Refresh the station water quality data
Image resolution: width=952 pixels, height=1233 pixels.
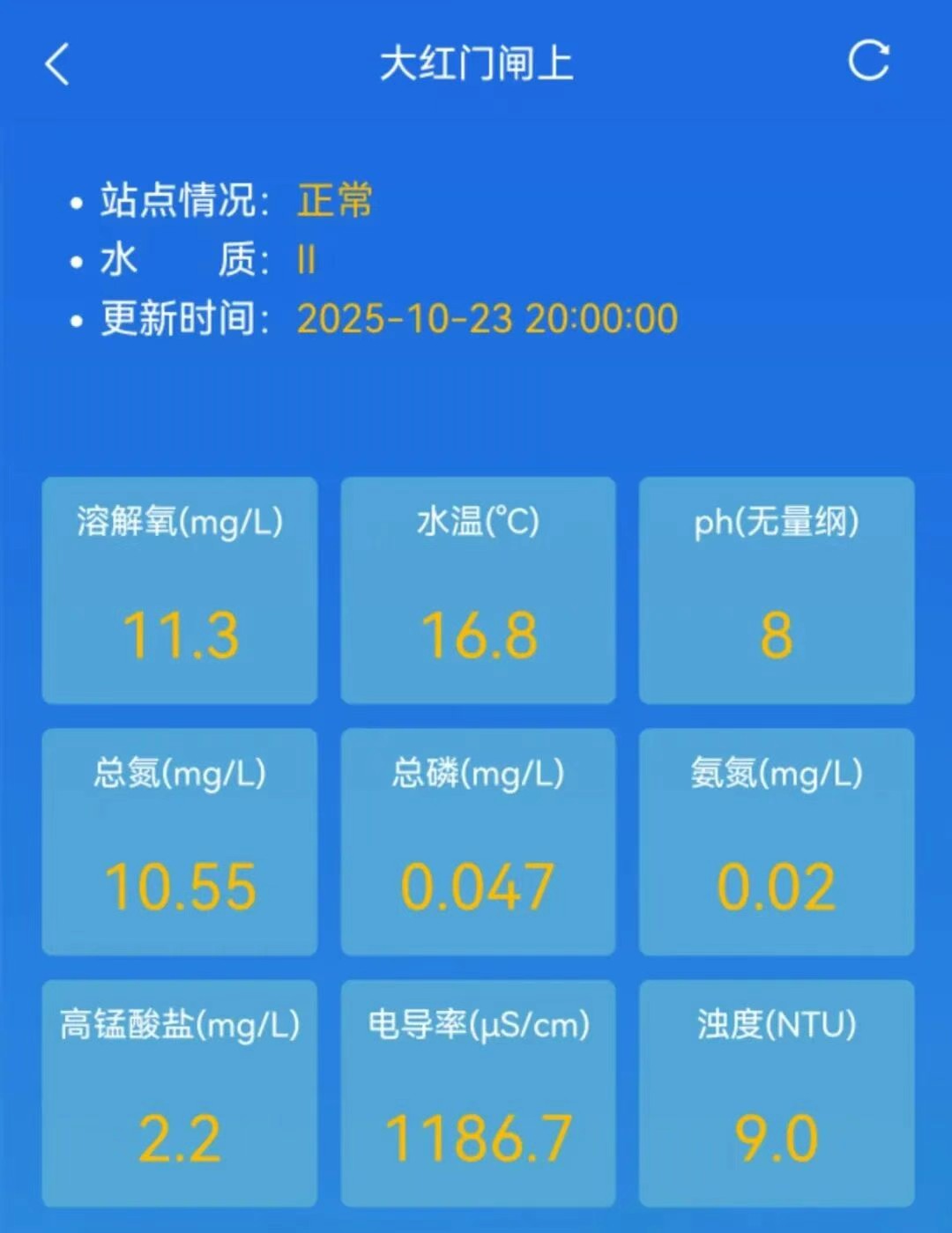(x=868, y=61)
